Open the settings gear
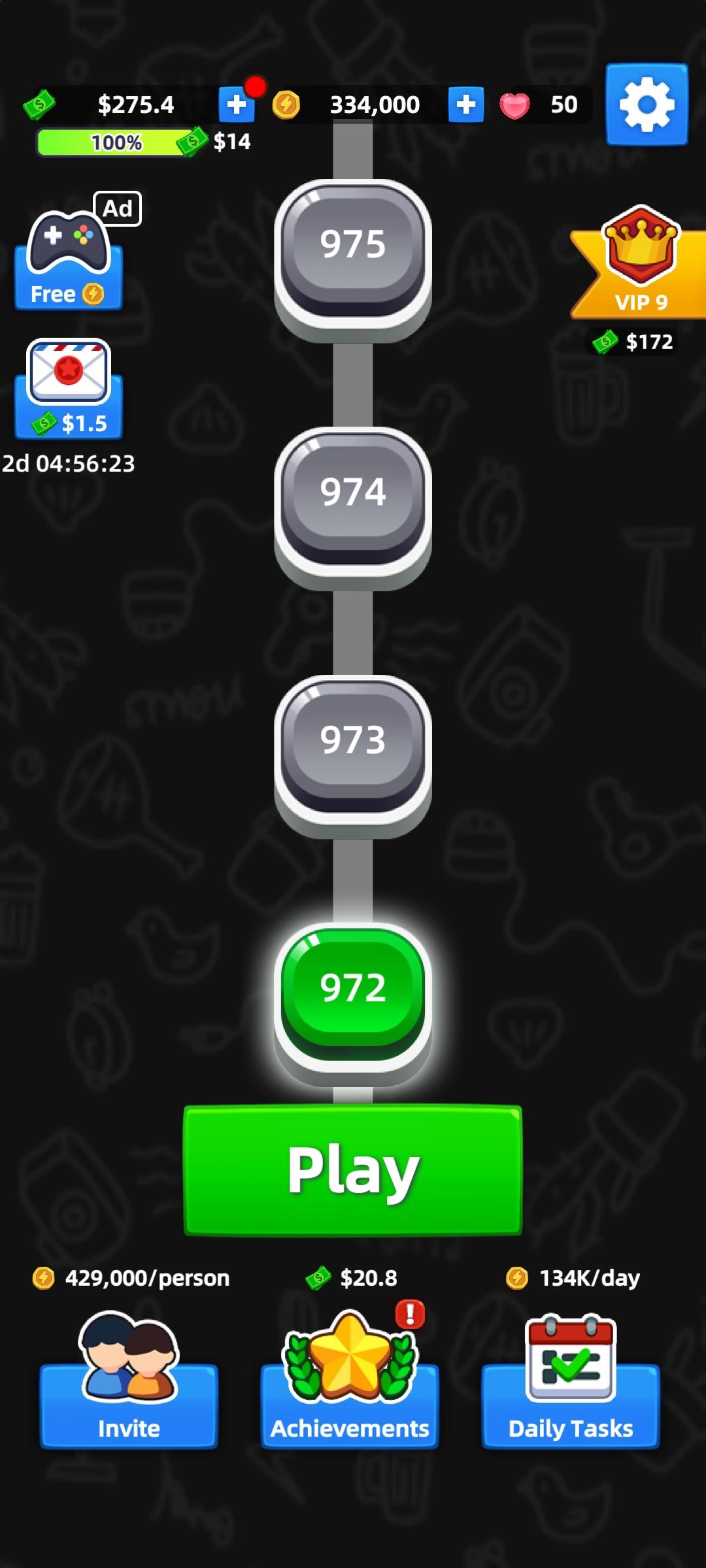This screenshot has height=1568, width=706. 647,105
